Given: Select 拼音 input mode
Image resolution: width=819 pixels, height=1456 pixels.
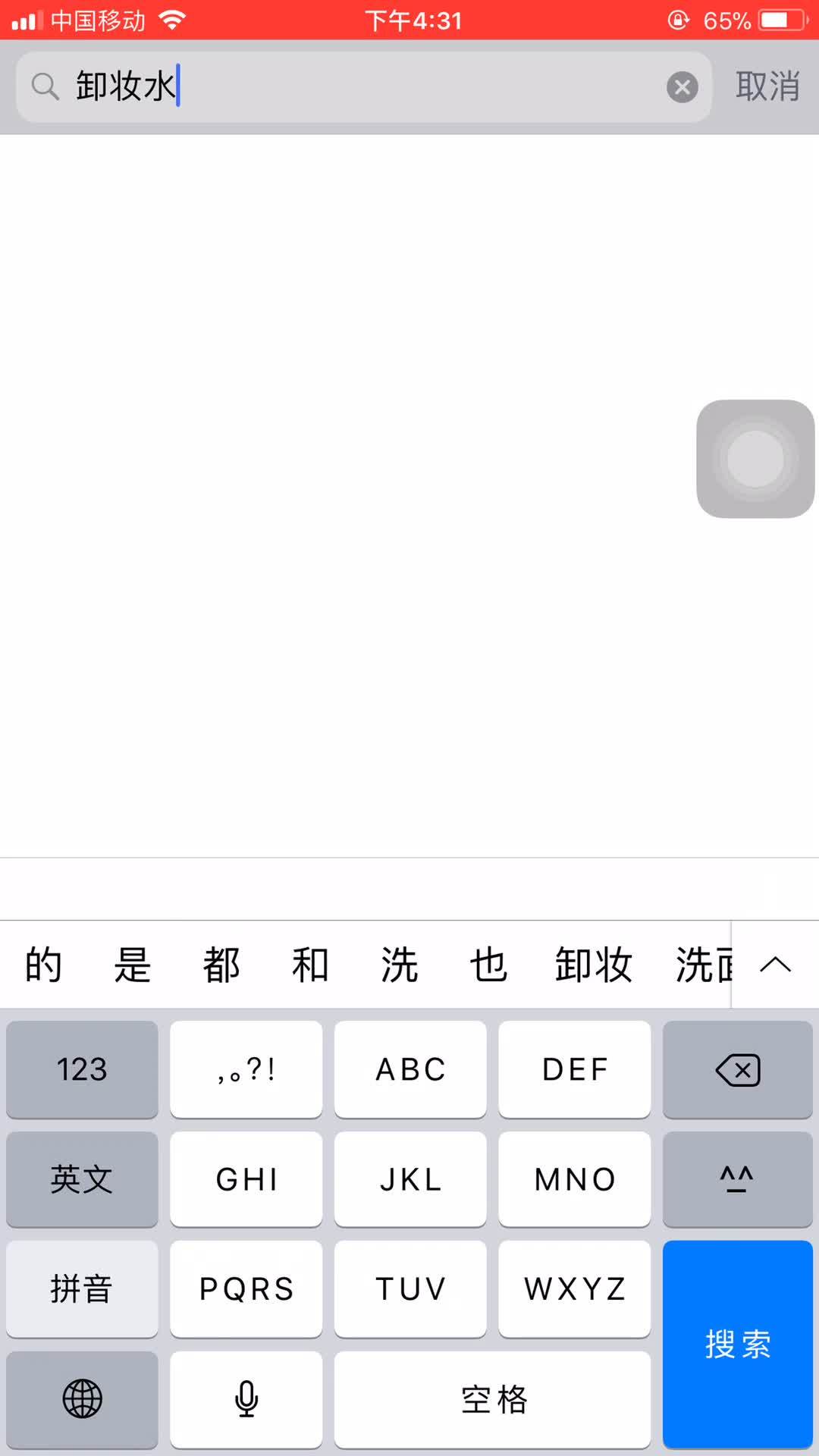Looking at the screenshot, I should pos(82,1289).
